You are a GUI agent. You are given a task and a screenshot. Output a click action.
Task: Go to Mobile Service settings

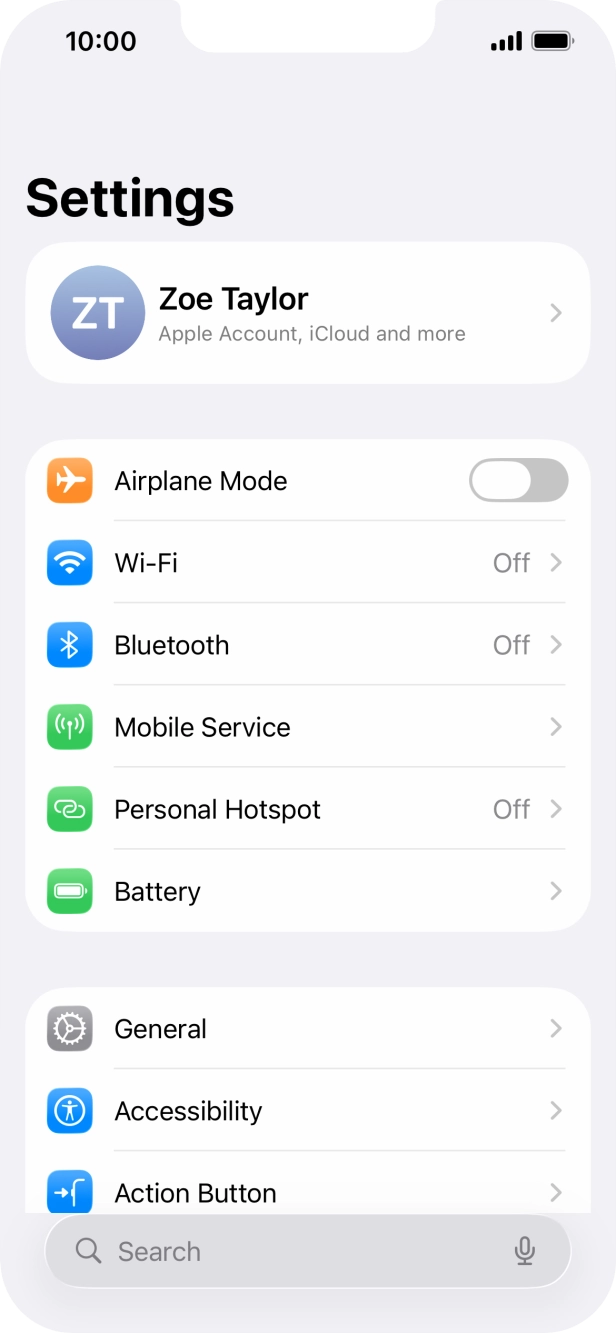click(307, 727)
